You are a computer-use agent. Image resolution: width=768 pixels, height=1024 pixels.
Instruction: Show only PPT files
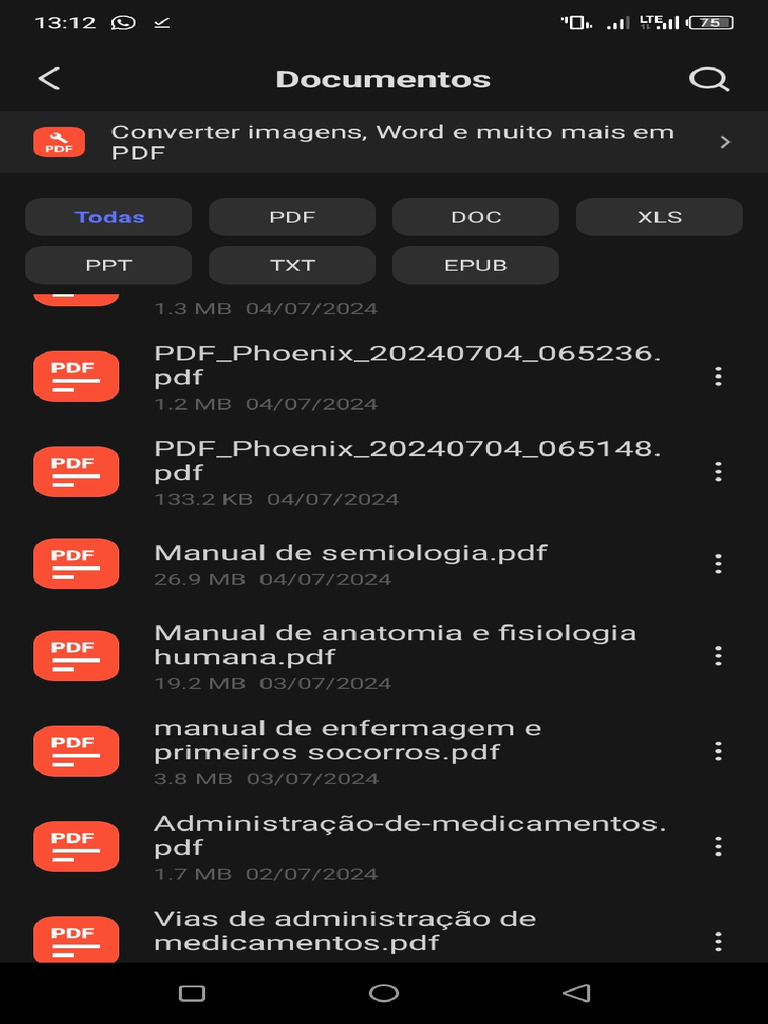[x=109, y=265]
